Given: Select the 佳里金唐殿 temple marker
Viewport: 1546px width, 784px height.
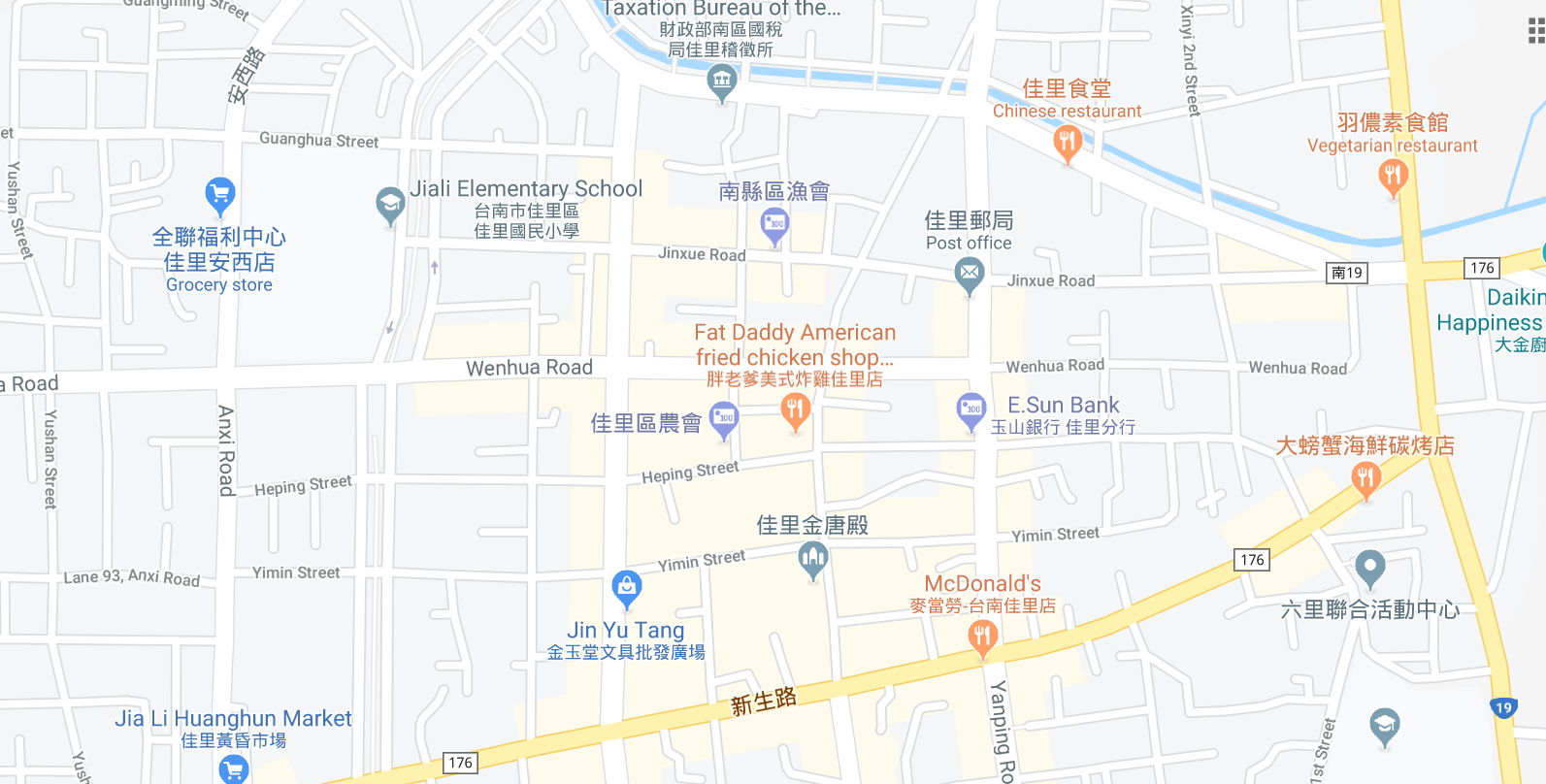Looking at the screenshot, I should (x=813, y=559).
